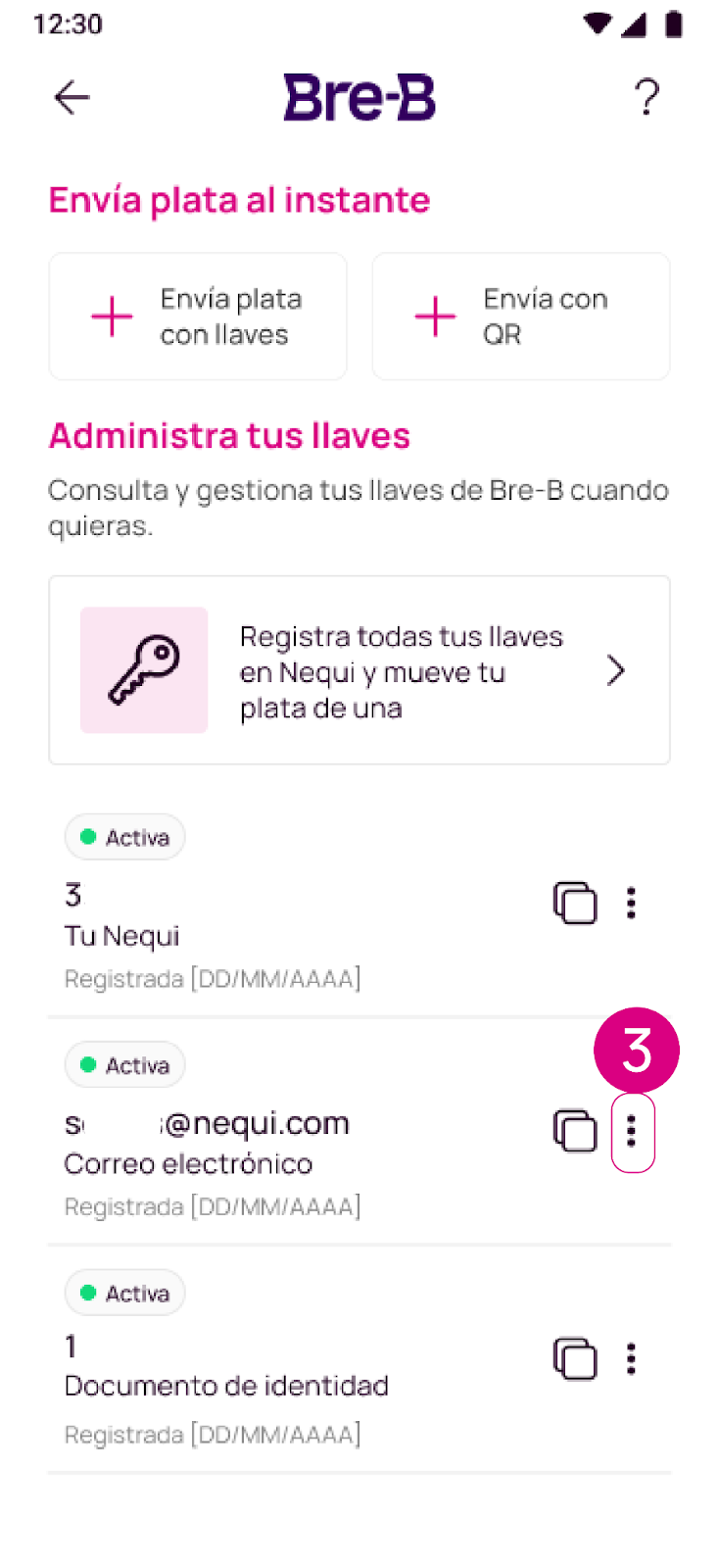Click the Activa badge on Documento de identidad
719x1568 pixels.
[x=124, y=1292]
